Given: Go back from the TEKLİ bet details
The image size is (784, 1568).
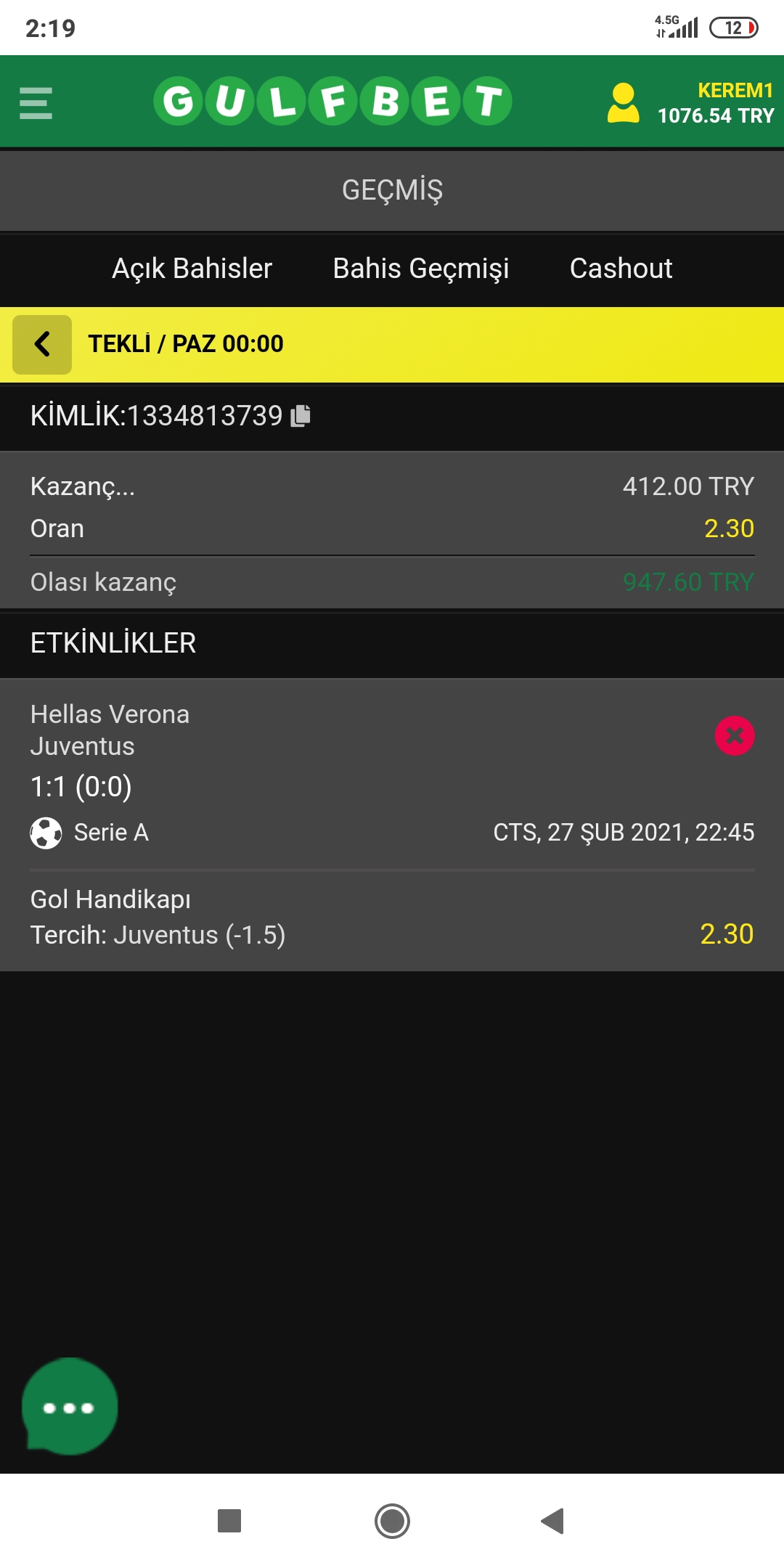Looking at the screenshot, I should point(42,344).
